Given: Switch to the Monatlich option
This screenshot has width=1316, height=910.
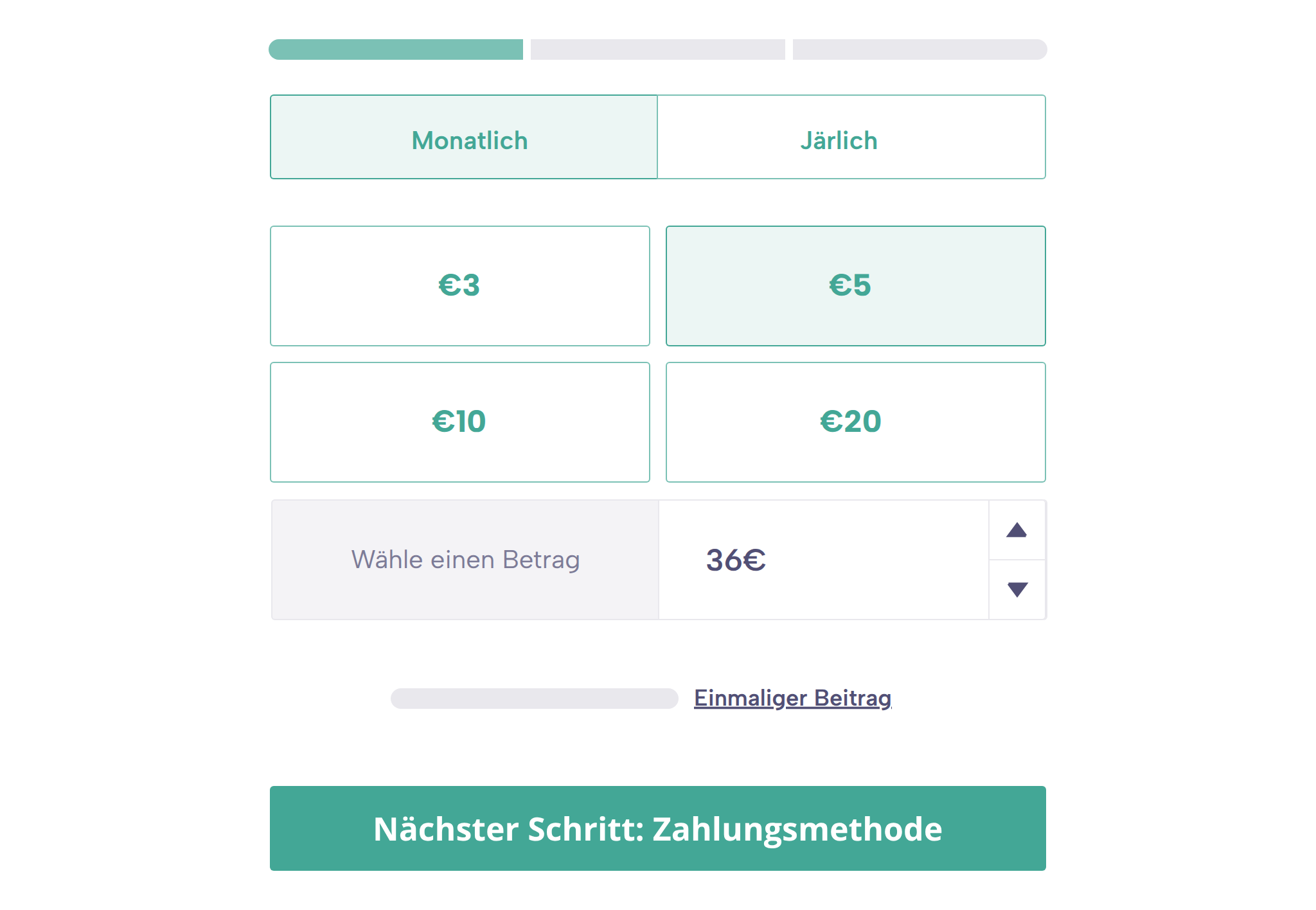Looking at the screenshot, I should click(x=464, y=137).
